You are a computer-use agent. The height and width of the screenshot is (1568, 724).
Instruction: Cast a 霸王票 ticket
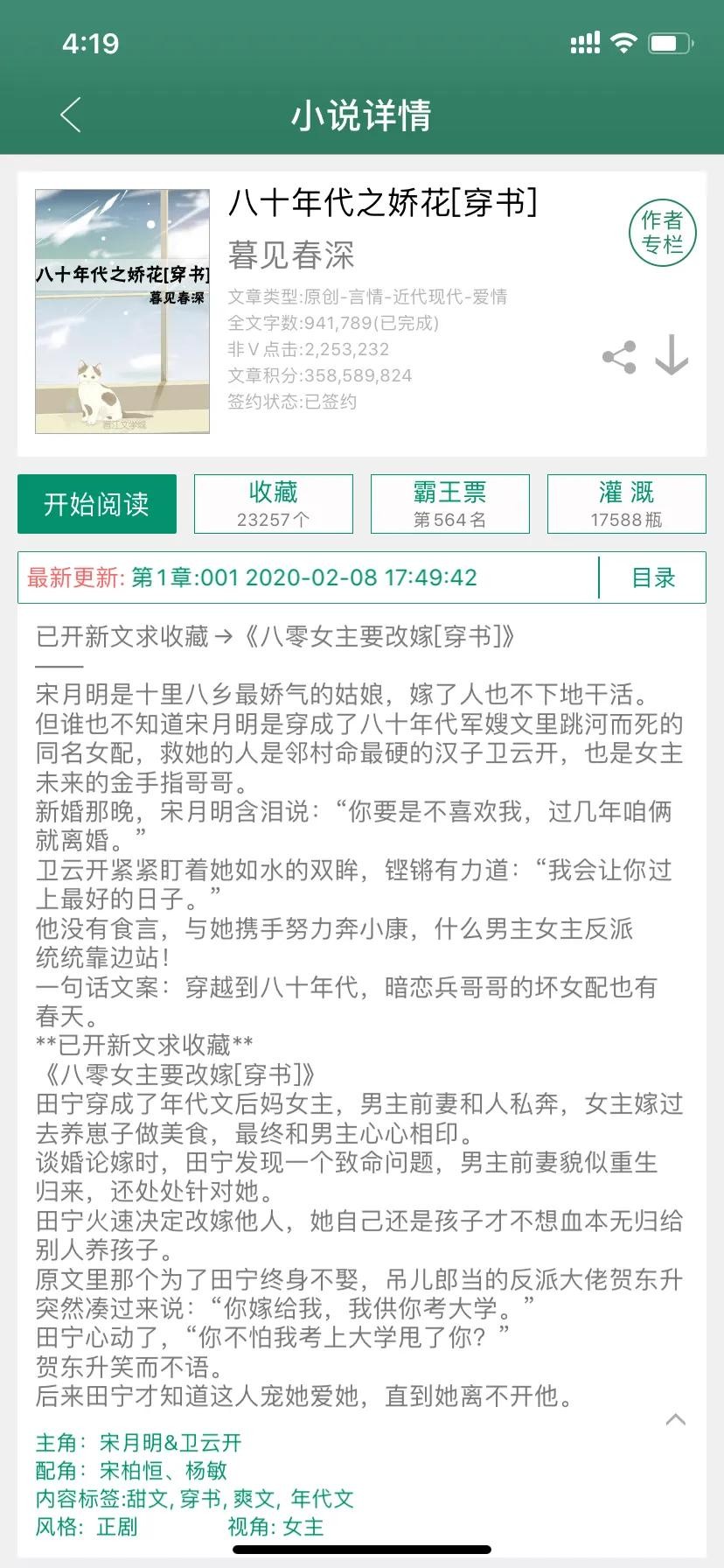pos(449,504)
